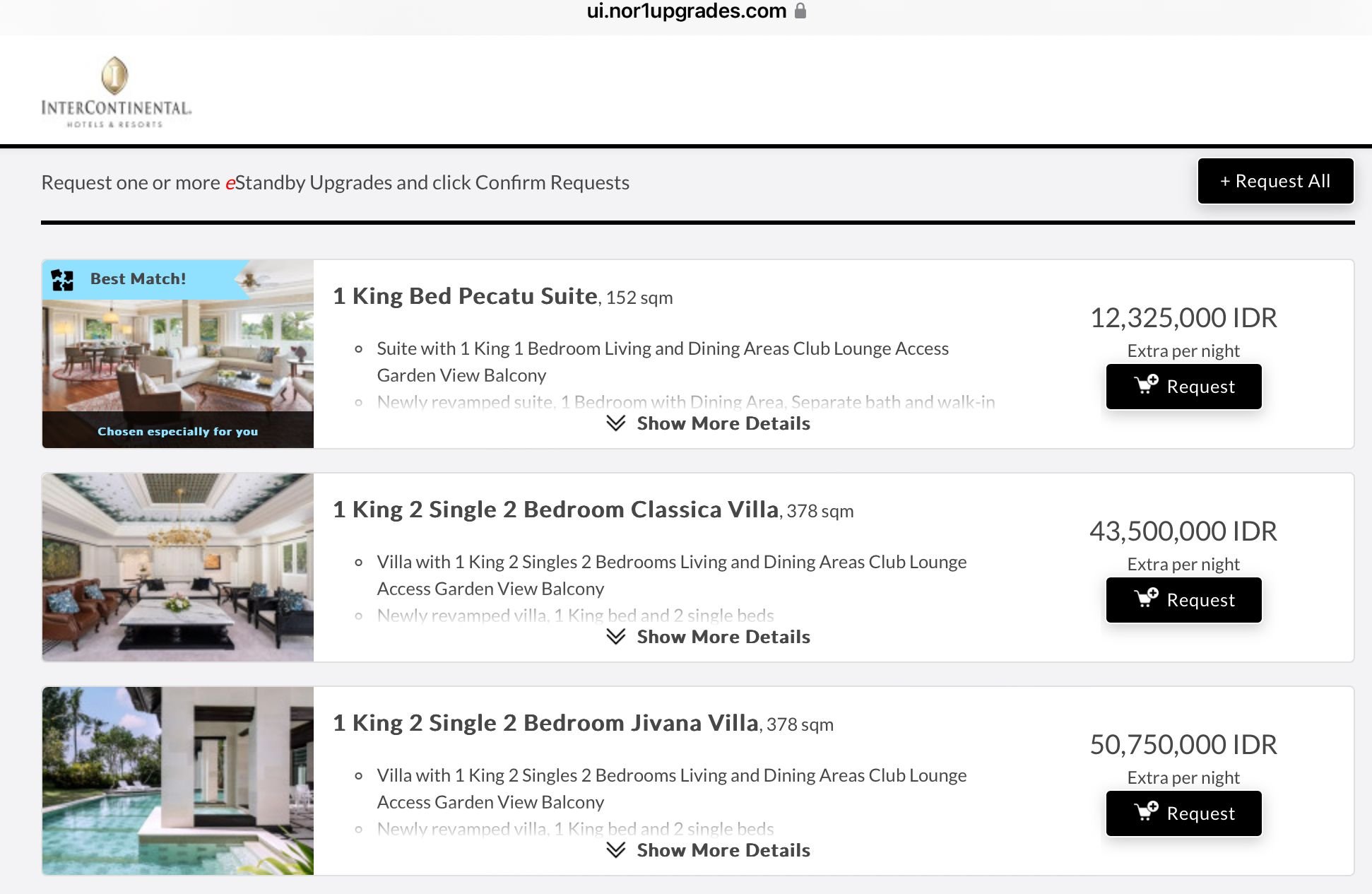Open the Jivana Villa pool photo

(x=177, y=781)
